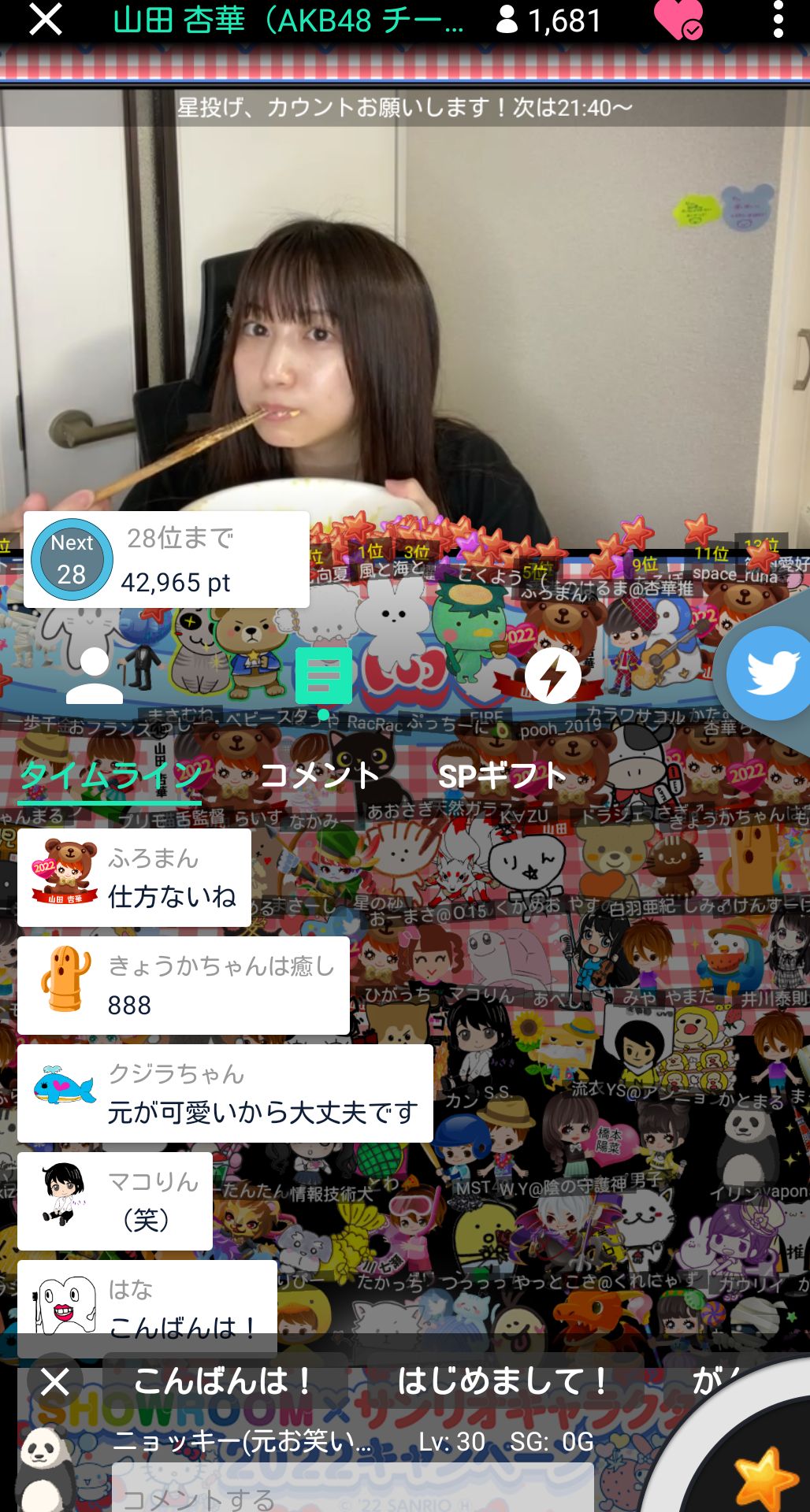This screenshot has height=1512, width=810.
Task: Open the viewer count 1,681
Action: click(x=549, y=20)
